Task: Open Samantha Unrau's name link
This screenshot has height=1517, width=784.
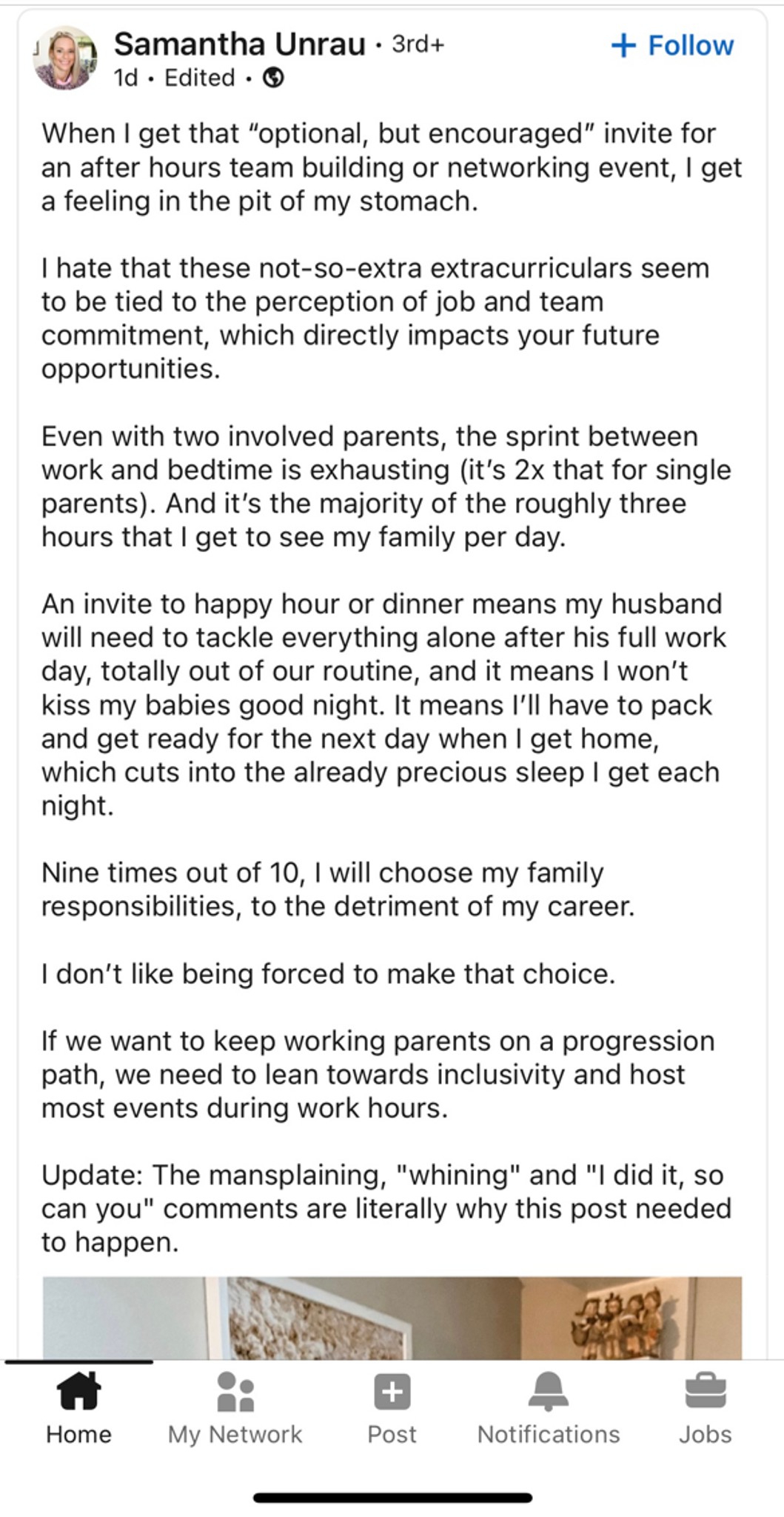Action: pos(239,44)
